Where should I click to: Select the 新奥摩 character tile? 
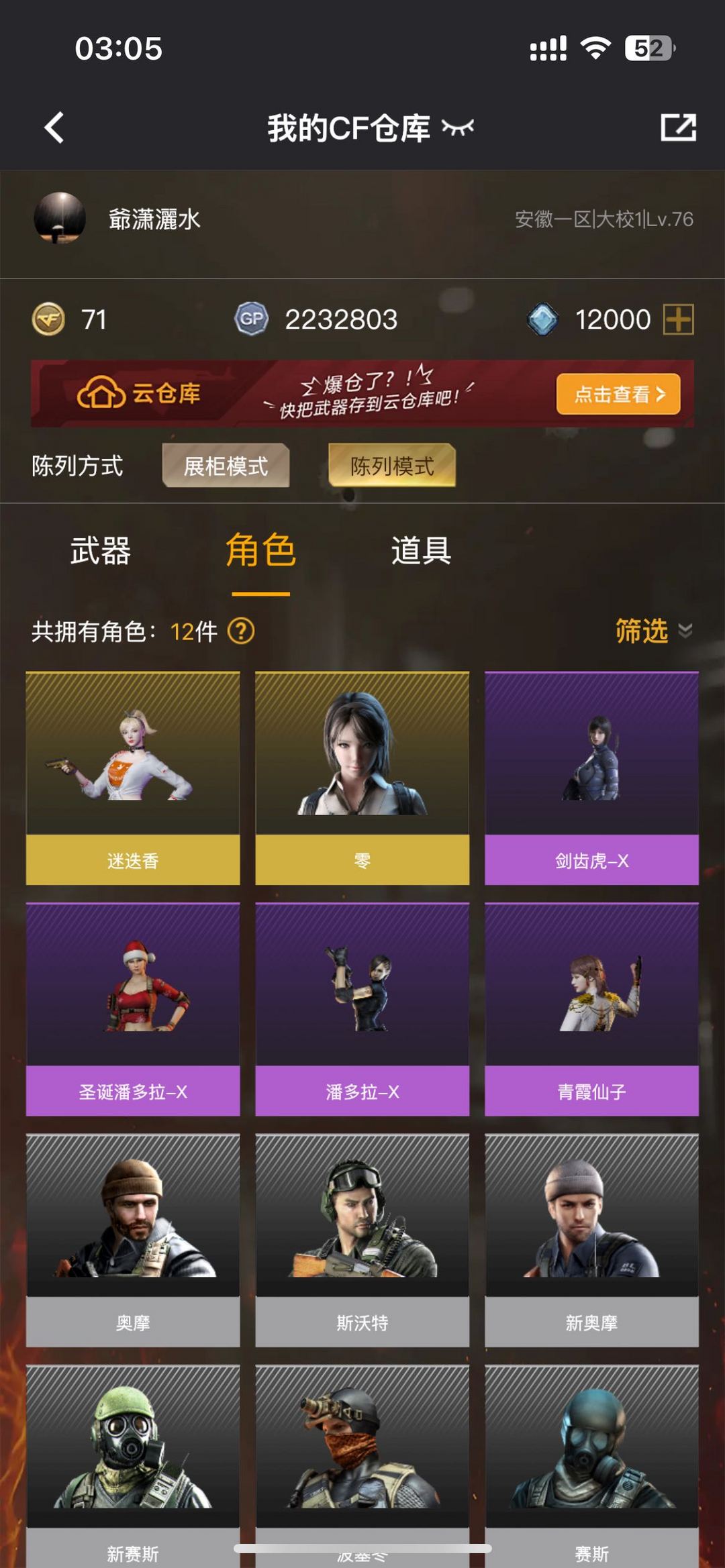591,1241
